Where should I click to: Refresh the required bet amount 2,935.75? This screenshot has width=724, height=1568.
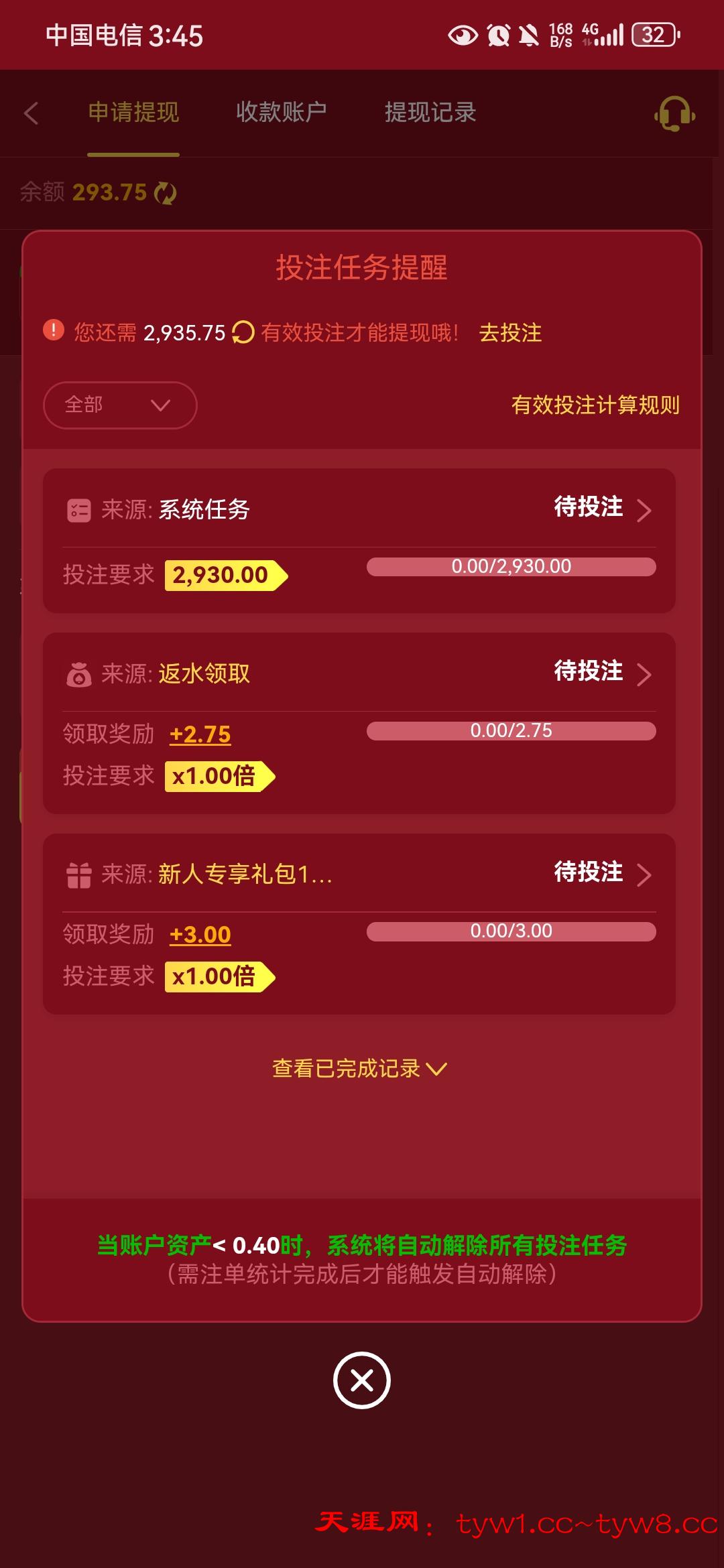(x=243, y=332)
